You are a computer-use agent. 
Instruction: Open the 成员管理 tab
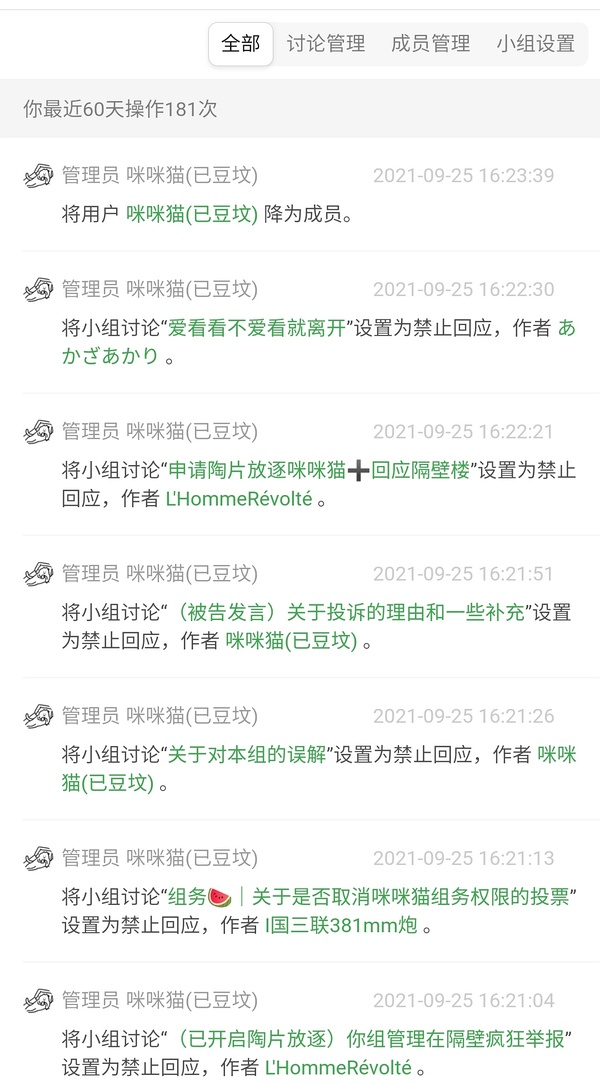click(430, 44)
